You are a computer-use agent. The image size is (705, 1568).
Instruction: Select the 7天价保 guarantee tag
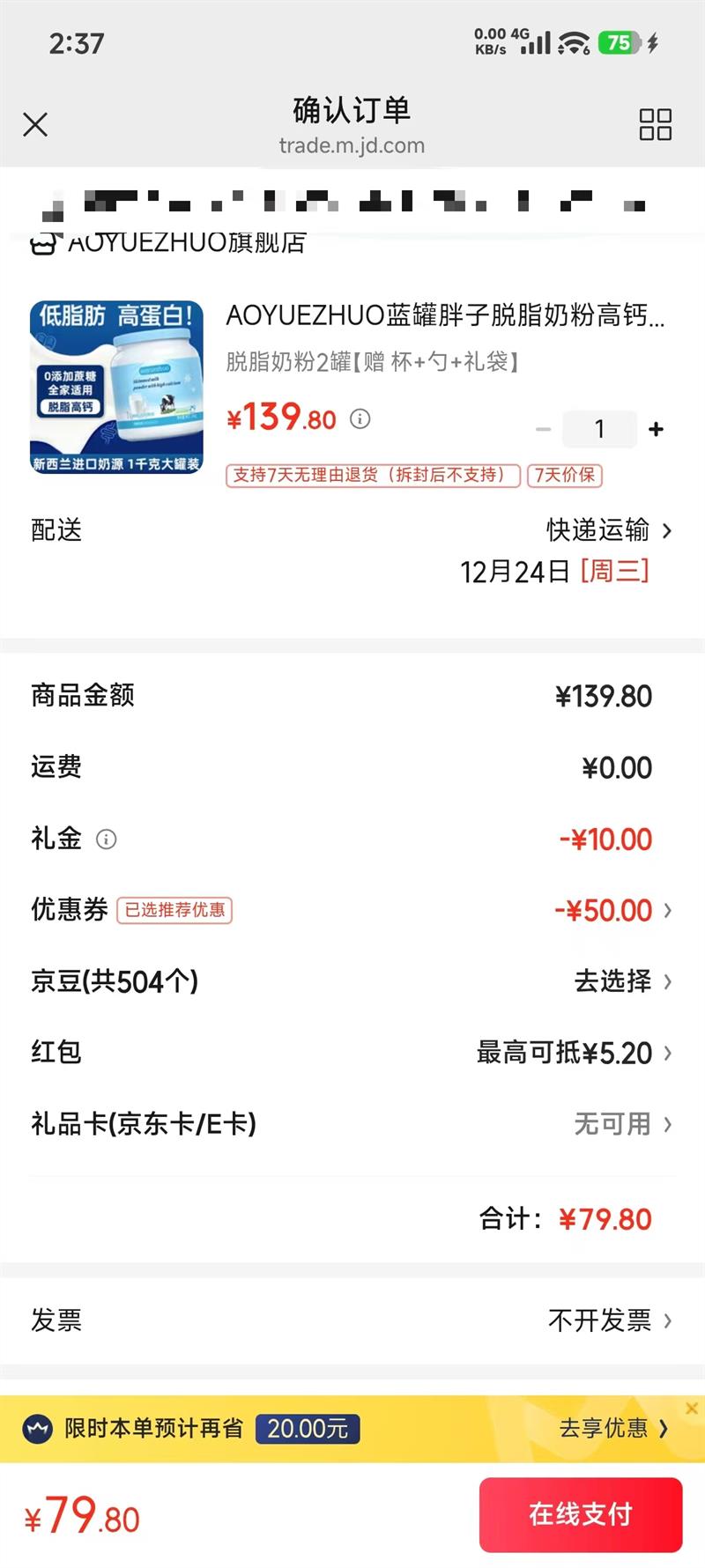[565, 477]
